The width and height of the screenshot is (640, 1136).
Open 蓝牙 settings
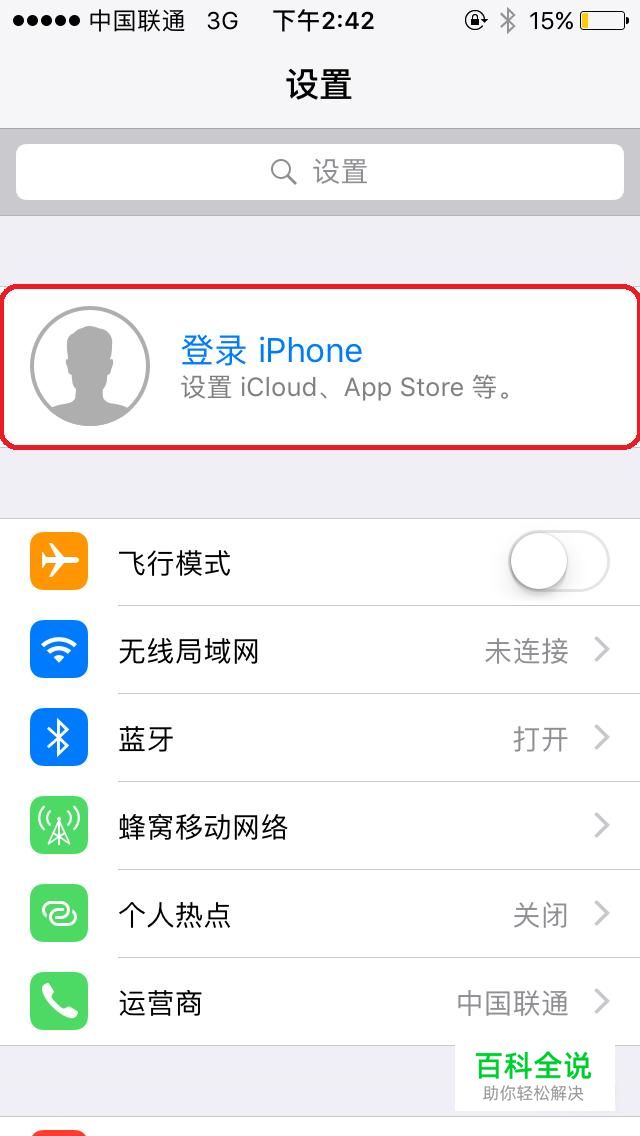pyautogui.click(x=320, y=739)
